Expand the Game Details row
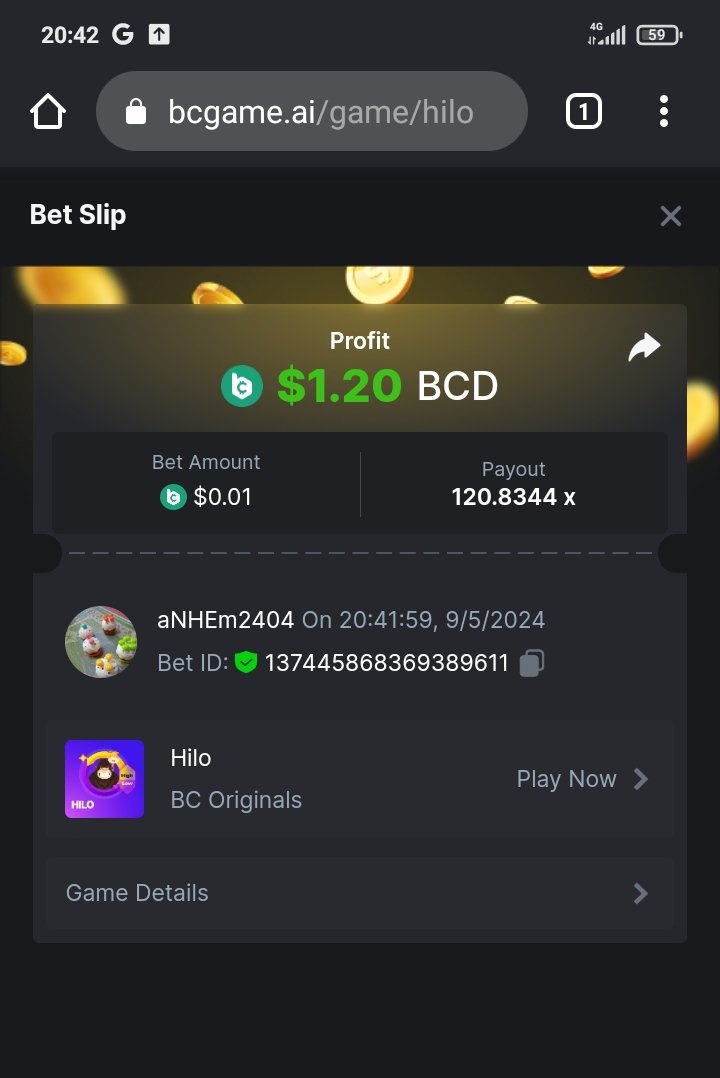The height and width of the screenshot is (1078, 720). [x=360, y=893]
